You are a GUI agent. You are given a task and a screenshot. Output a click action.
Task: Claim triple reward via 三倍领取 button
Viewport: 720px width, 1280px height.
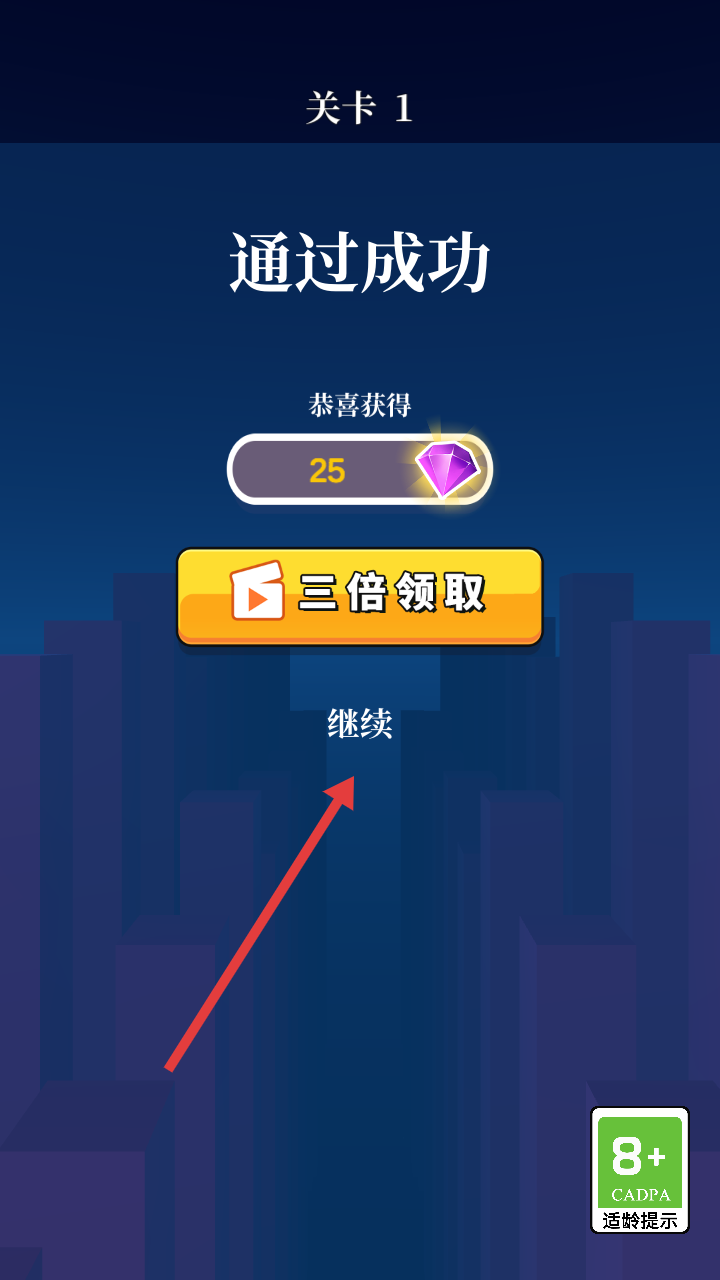click(x=360, y=596)
